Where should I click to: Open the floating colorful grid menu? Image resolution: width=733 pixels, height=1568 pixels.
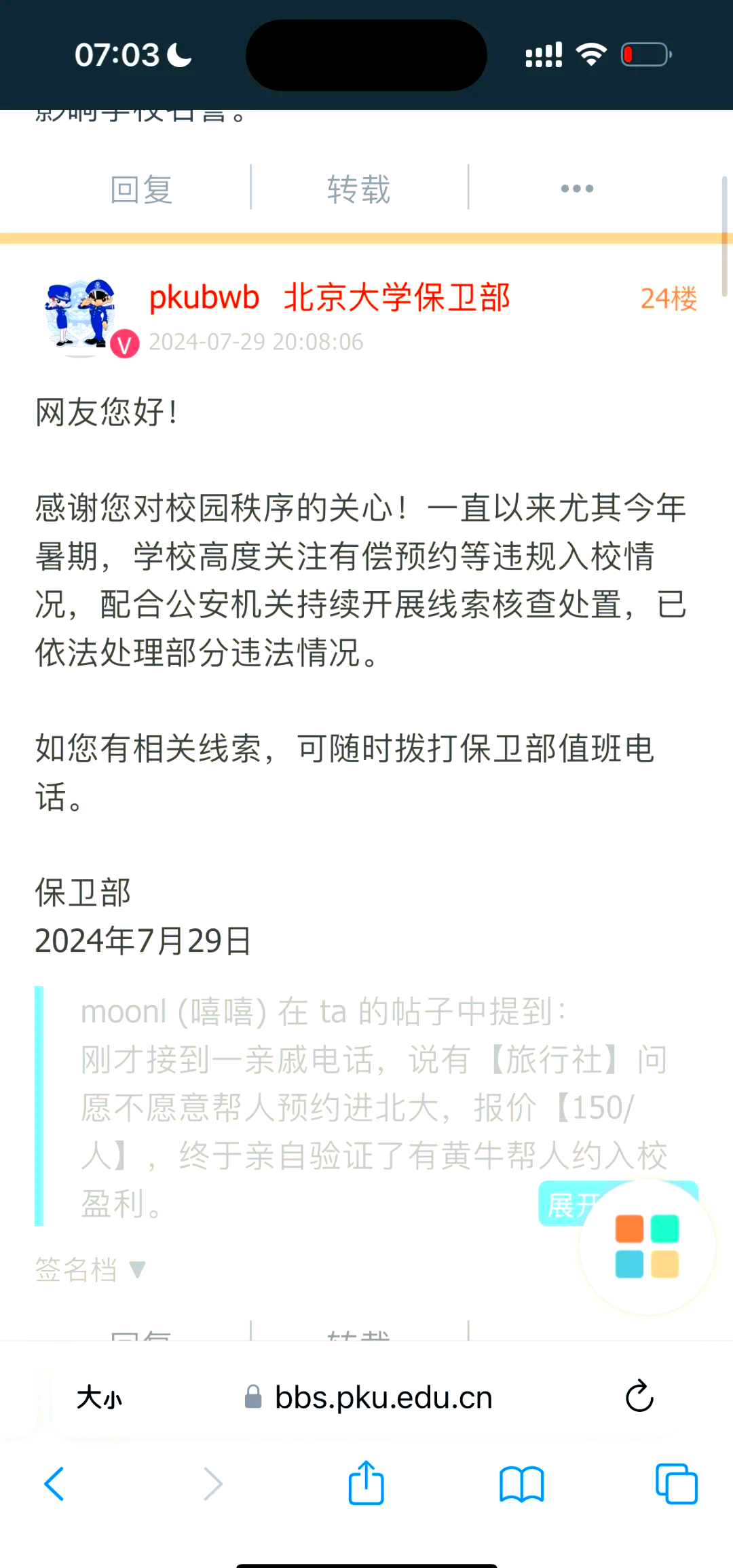coord(647,1246)
